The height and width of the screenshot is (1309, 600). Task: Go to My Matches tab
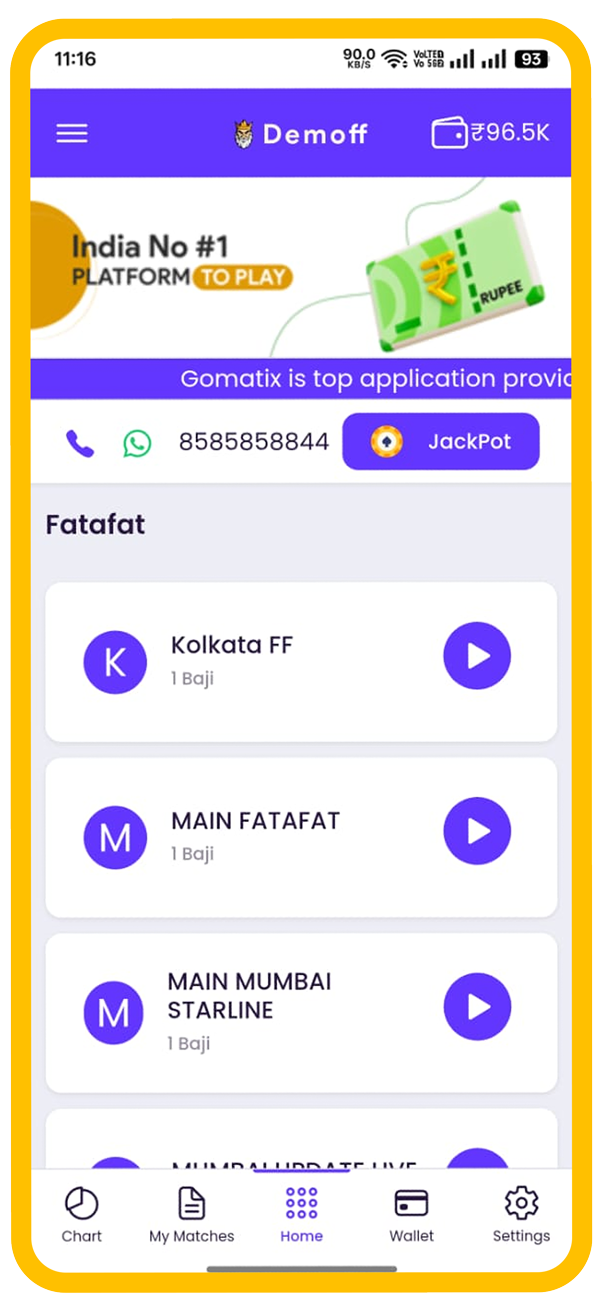tap(191, 1215)
